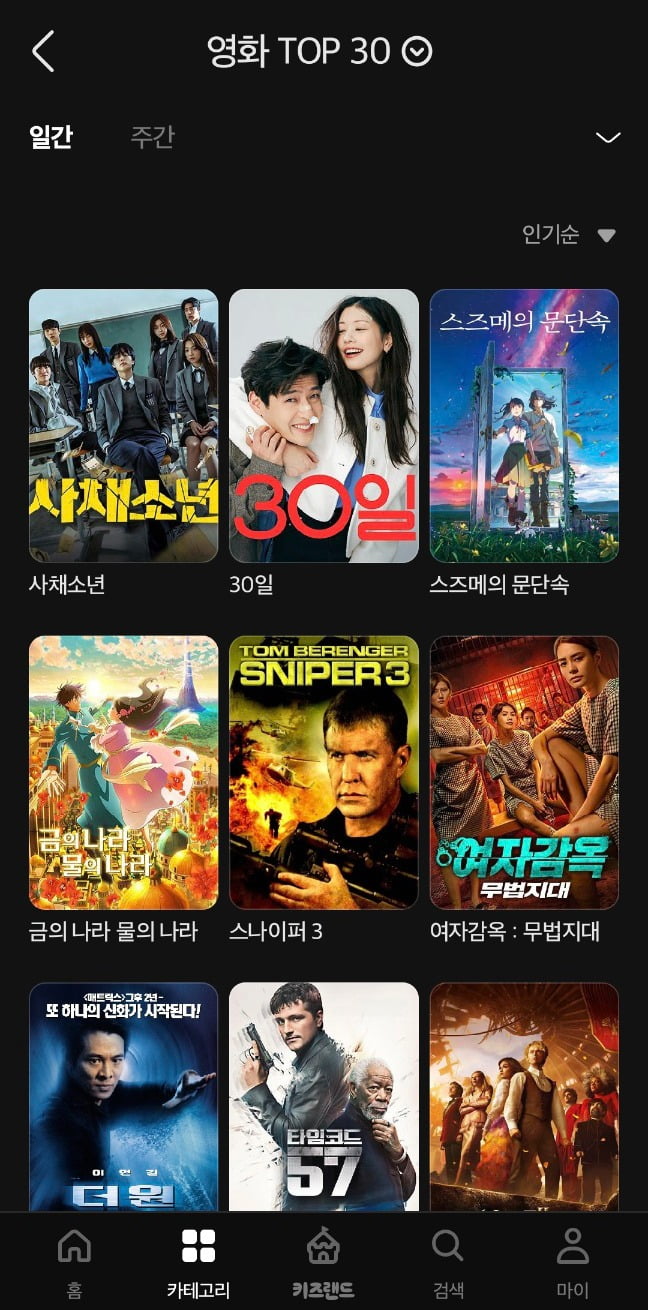Open the 타임코드 57 movie poster
Image resolution: width=648 pixels, height=1310 pixels.
[323, 1096]
